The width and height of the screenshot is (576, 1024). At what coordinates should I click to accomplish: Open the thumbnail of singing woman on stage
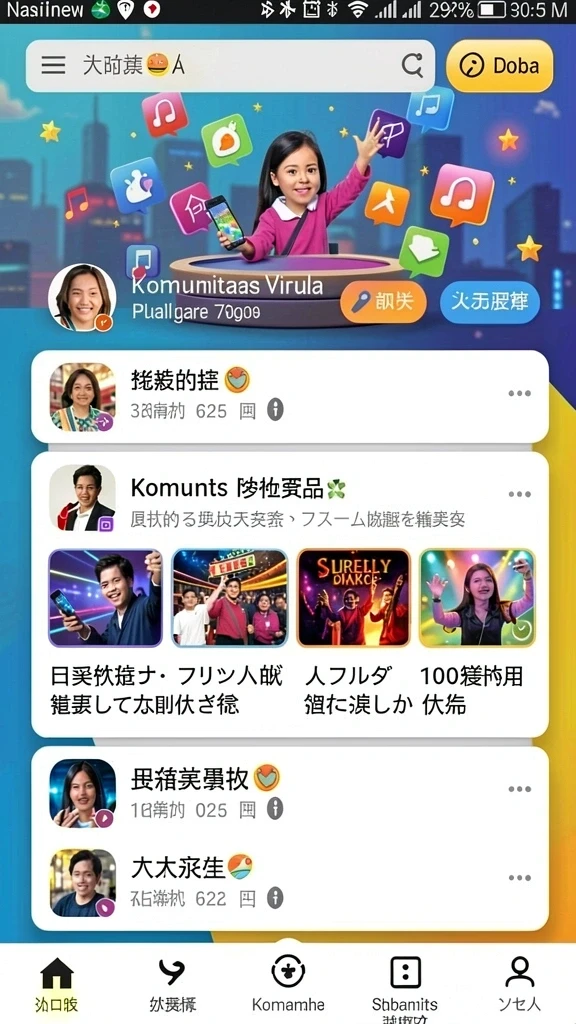tap(477, 598)
